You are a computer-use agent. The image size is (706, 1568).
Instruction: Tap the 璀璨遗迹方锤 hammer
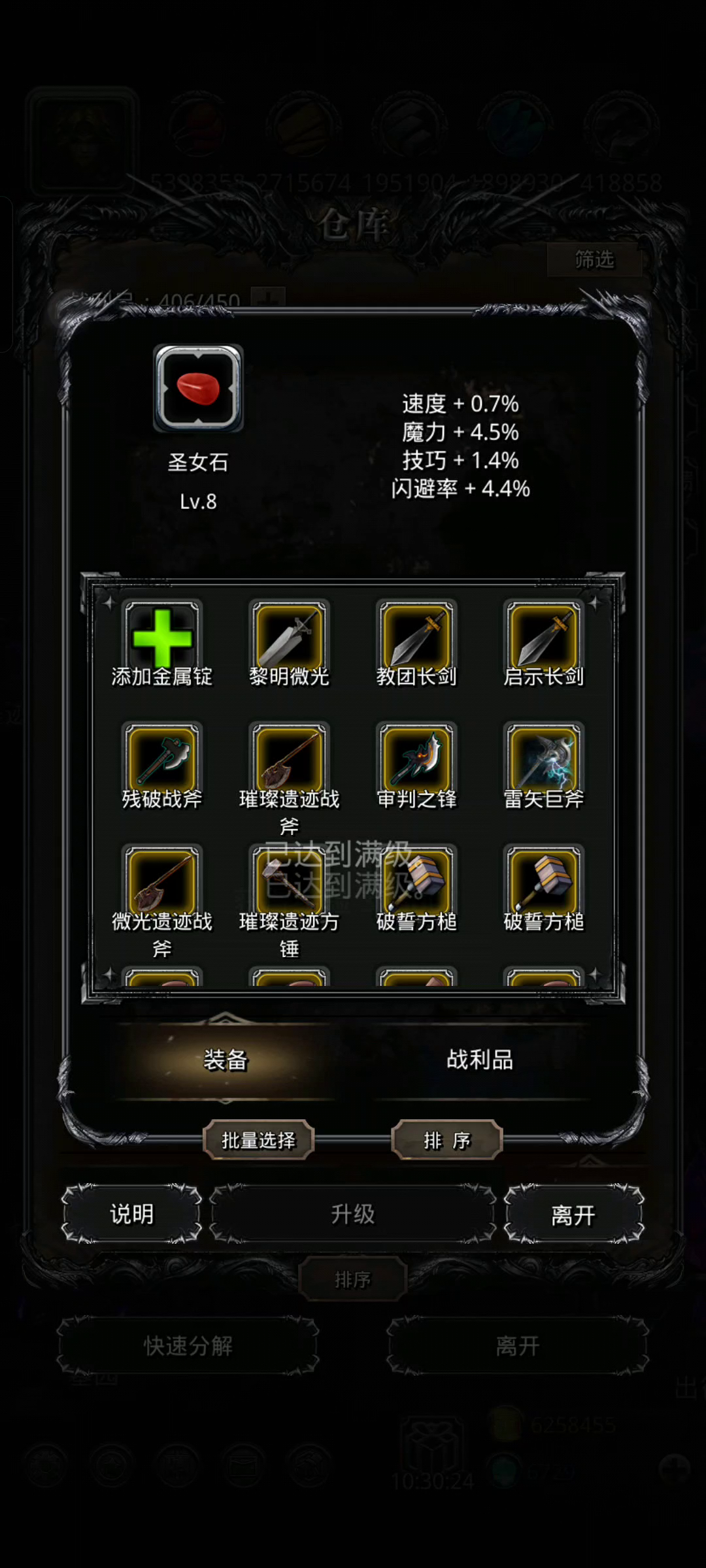click(x=289, y=900)
